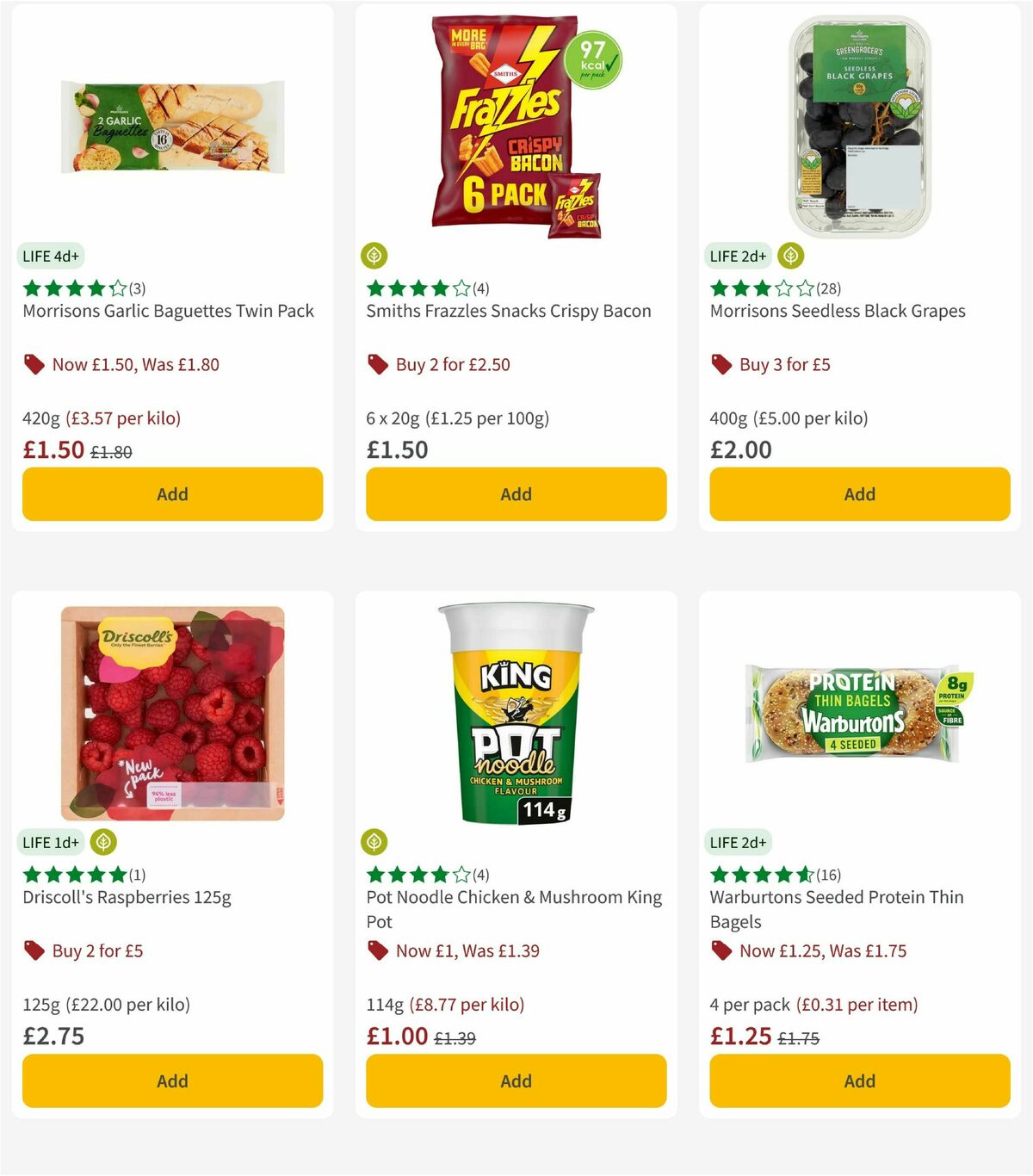Click the red tag icon for the Pot Noodle price cut
The width and height of the screenshot is (1033, 1176).
pyautogui.click(x=376, y=950)
